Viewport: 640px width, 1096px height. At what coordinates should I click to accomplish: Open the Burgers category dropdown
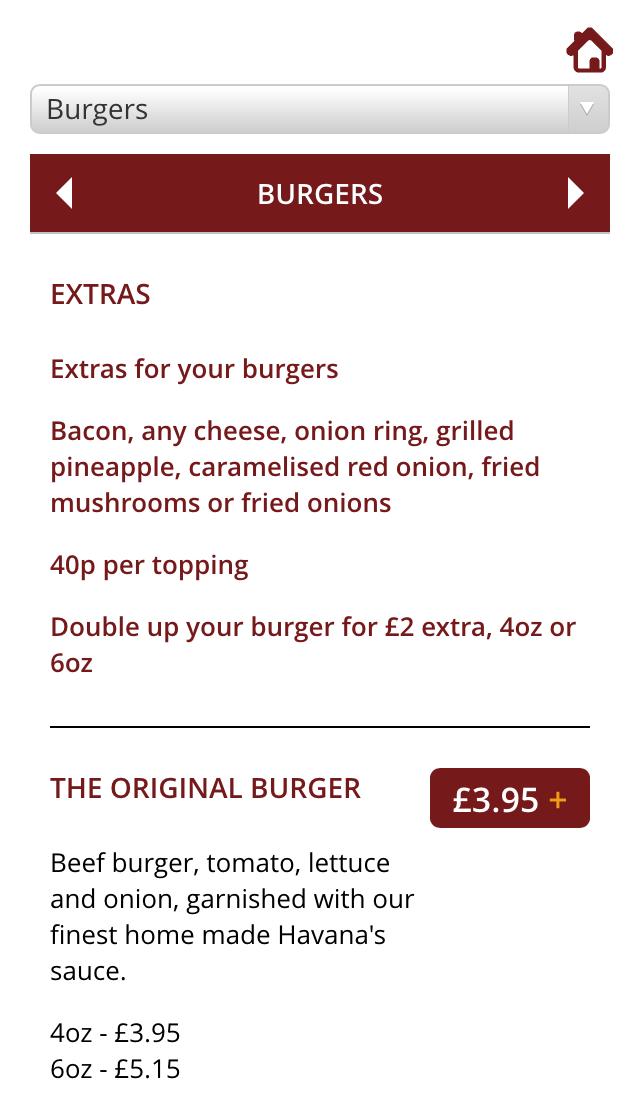tap(319, 109)
